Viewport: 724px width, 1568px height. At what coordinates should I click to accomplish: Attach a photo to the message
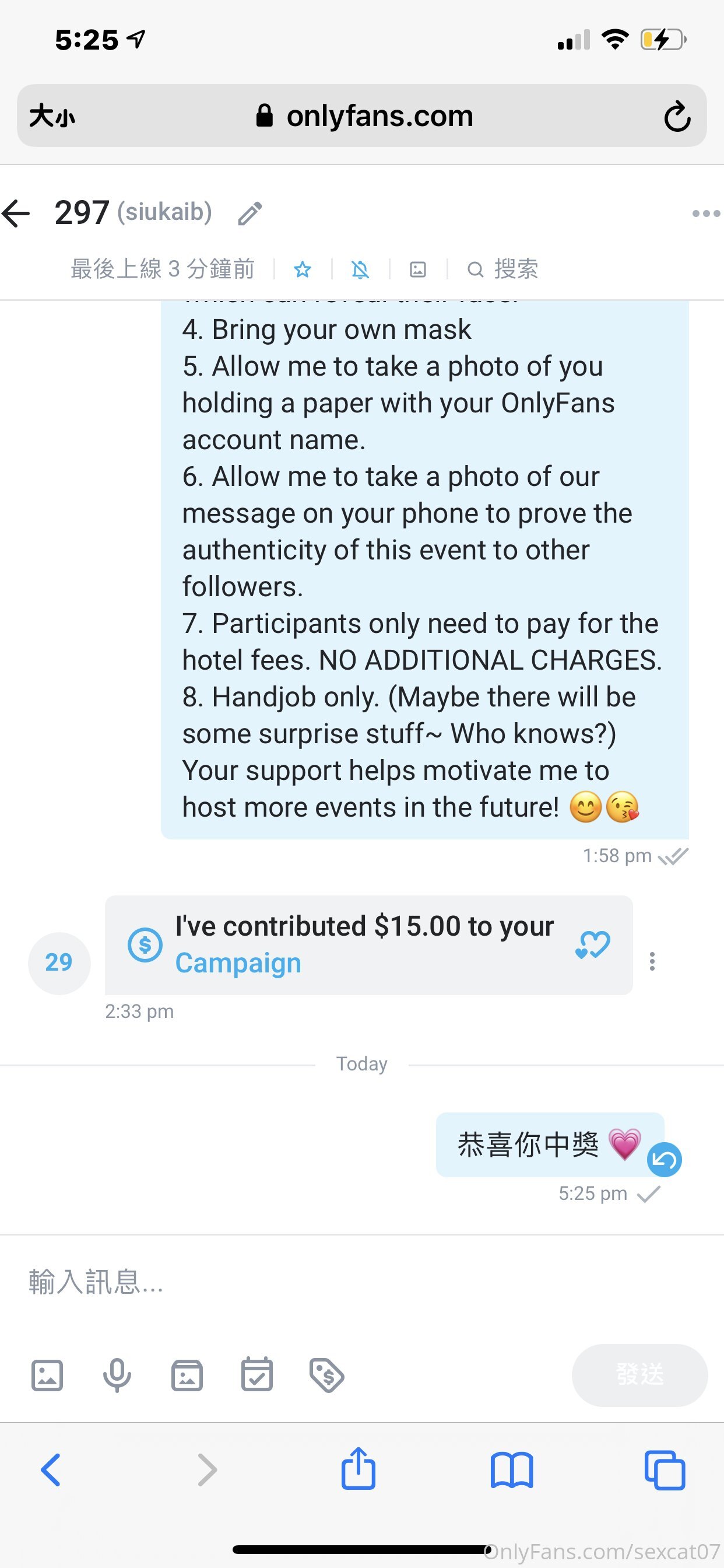click(x=47, y=1375)
